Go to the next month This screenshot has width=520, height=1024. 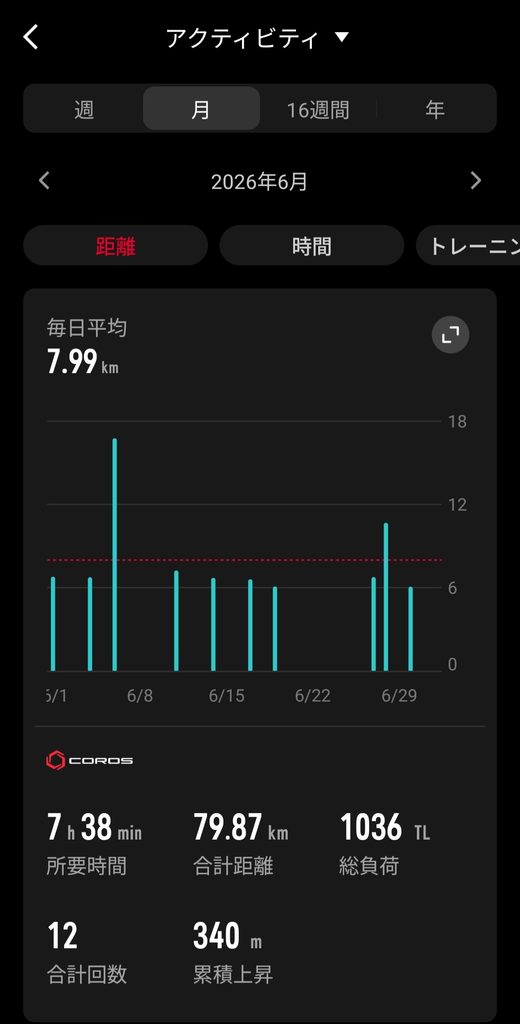(476, 180)
